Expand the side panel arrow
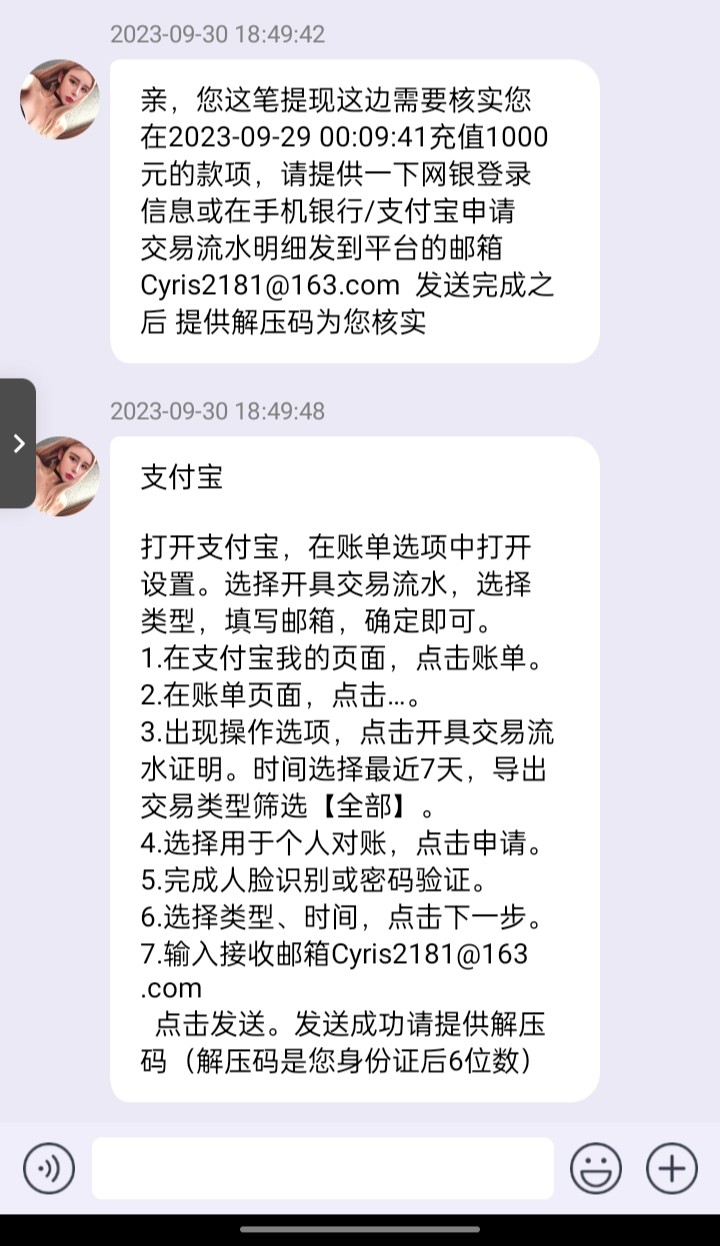Image resolution: width=720 pixels, height=1246 pixels. click(x=18, y=443)
